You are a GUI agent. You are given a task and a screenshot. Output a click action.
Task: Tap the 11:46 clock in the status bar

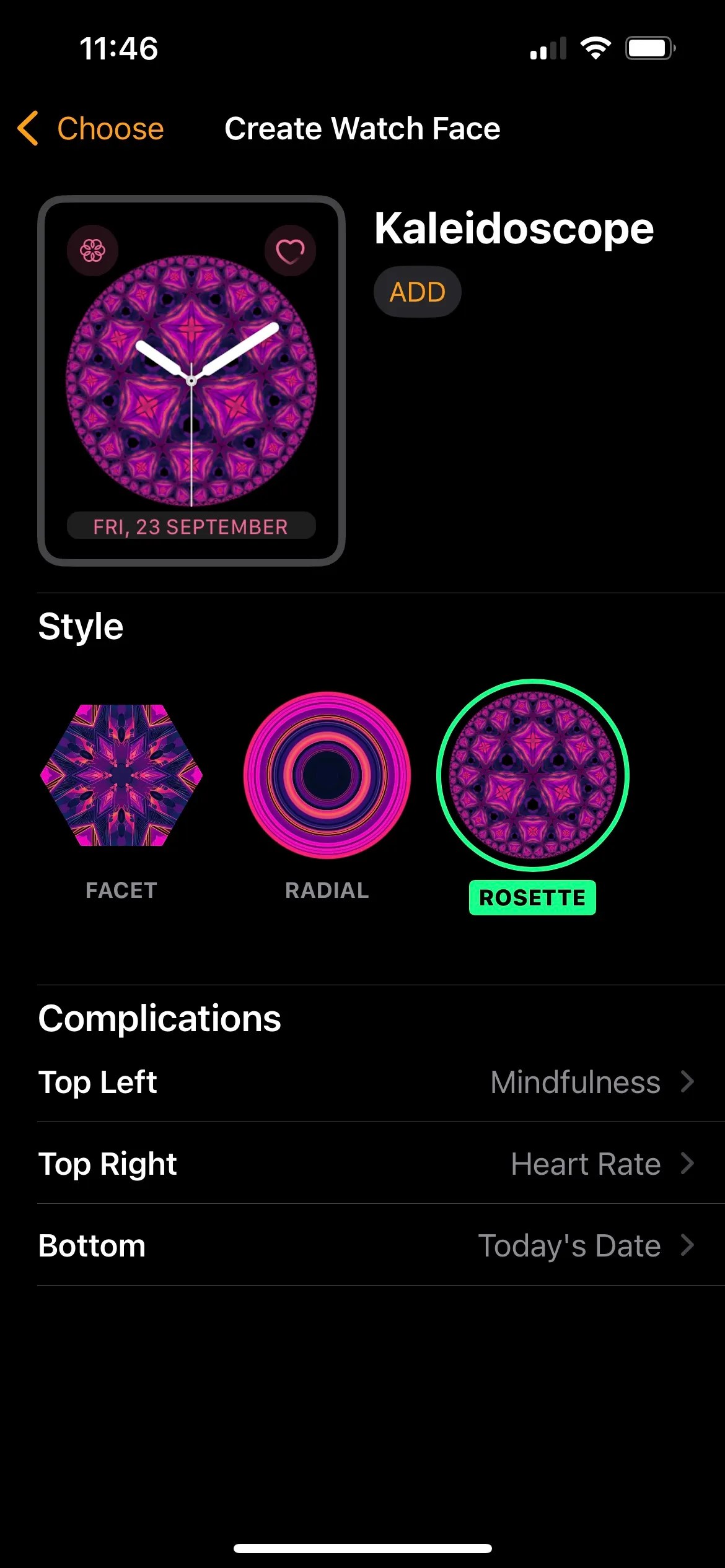[118, 48]
